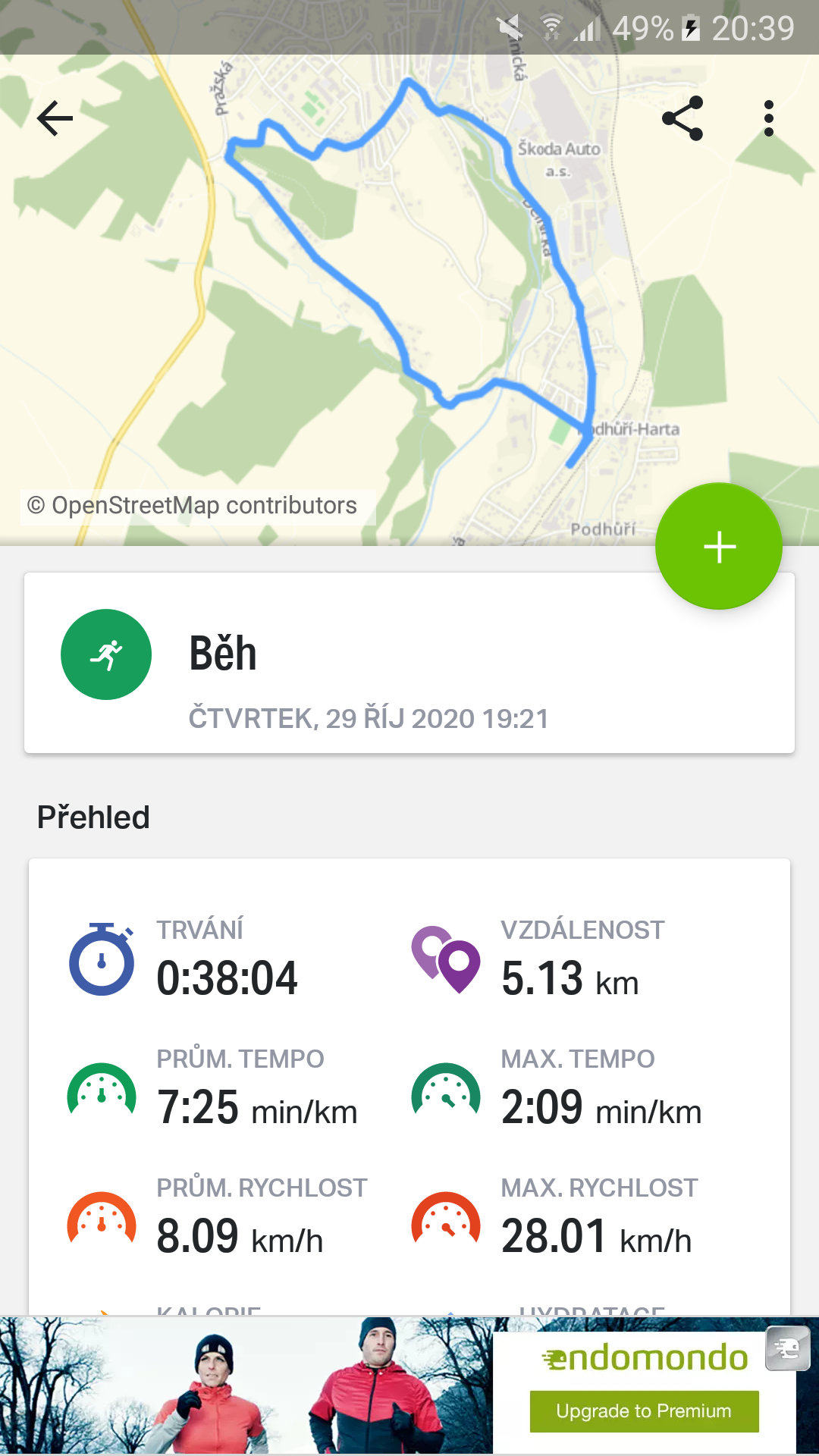Go back using the arrow icon
The width and height of the screenshot is (819, 1456).
coord(55,118)
